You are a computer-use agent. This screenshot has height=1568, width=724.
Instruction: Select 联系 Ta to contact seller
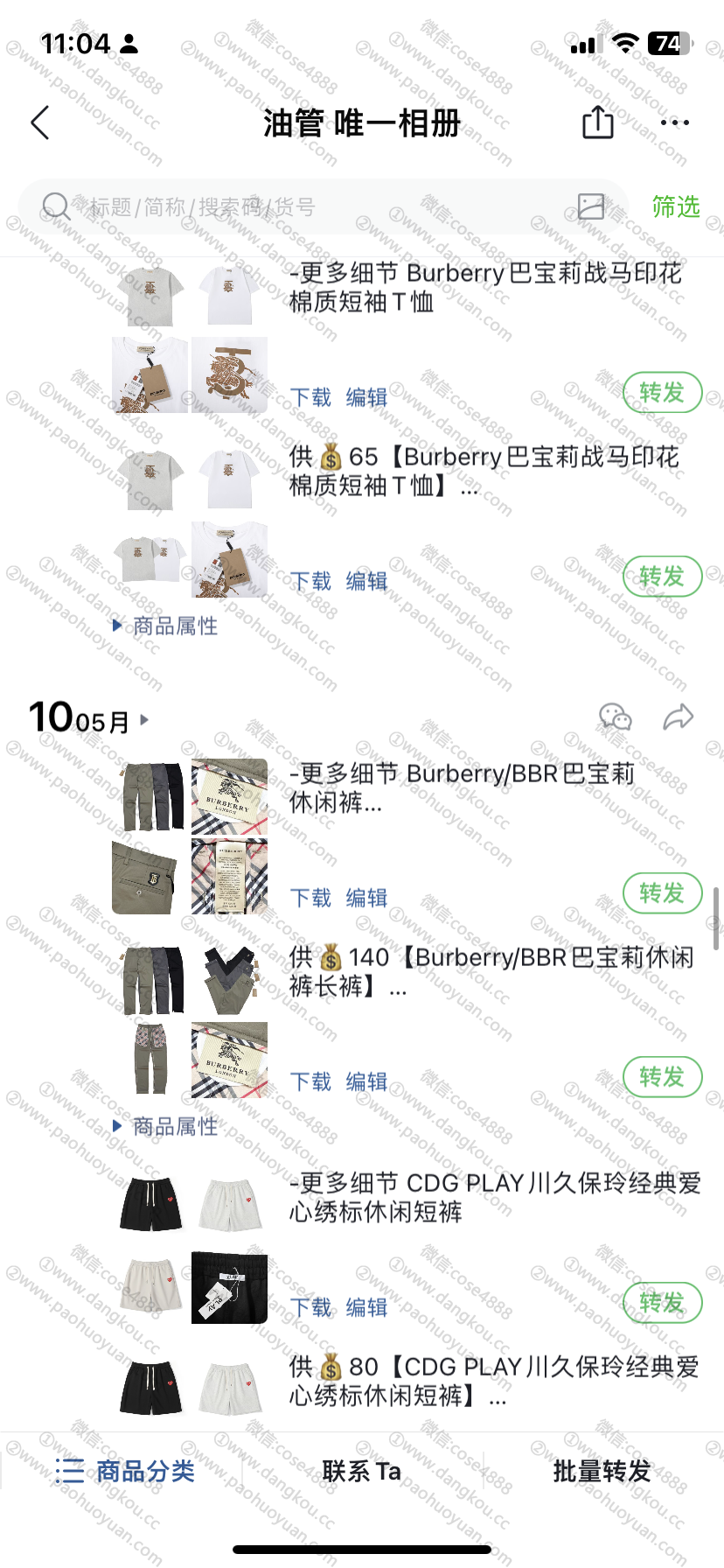coord(361,1471)
